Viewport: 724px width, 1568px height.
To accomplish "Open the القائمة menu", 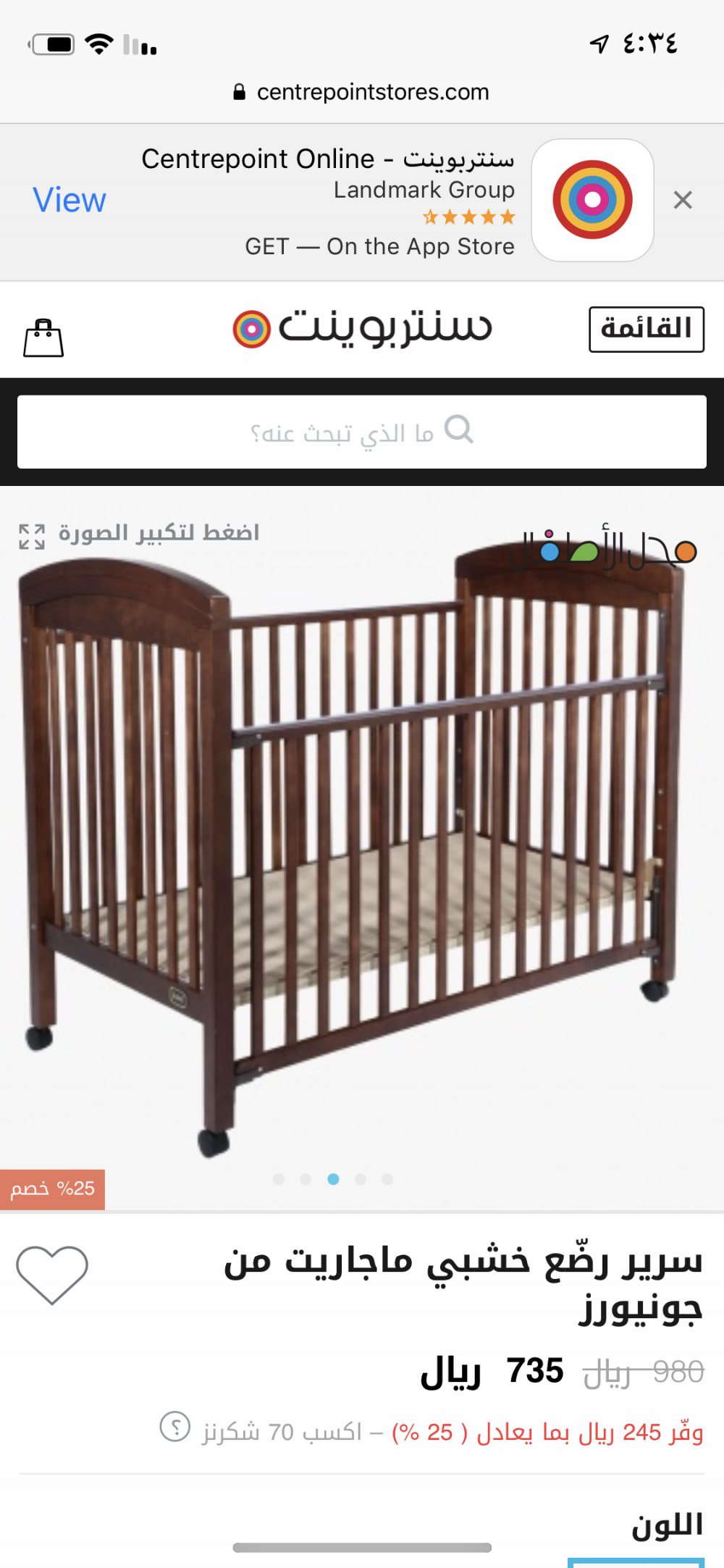I will (646, 329).
